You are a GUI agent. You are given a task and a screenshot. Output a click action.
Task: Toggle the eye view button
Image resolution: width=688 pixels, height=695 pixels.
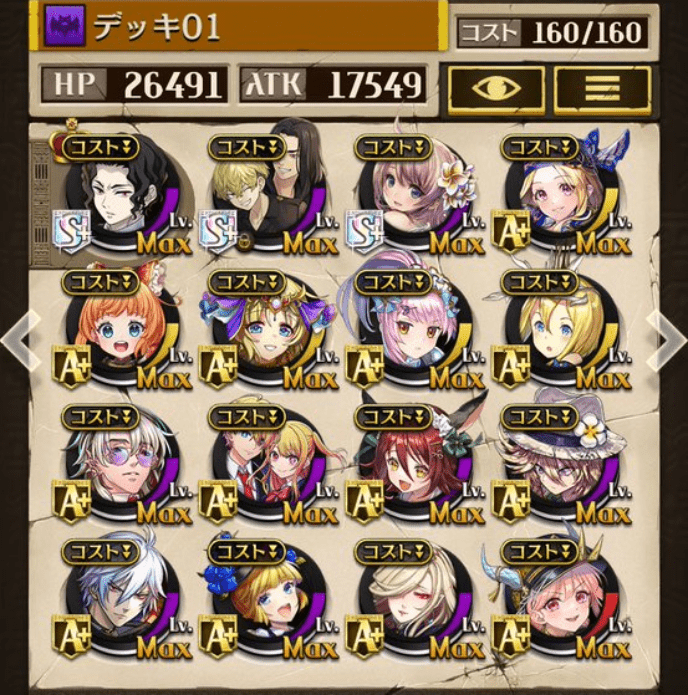(496, 90)
